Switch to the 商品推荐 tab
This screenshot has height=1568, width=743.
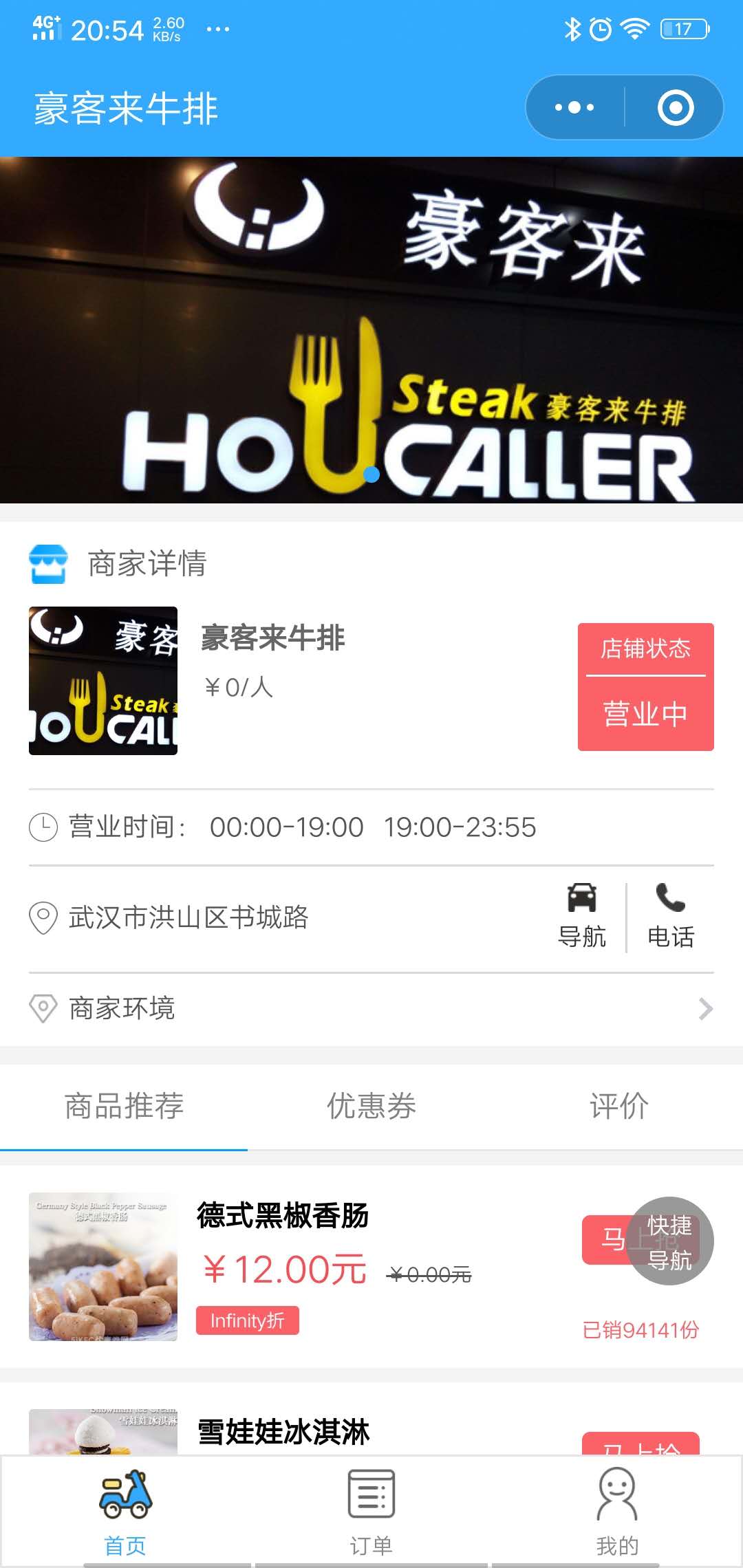(x=124, y=1106)
